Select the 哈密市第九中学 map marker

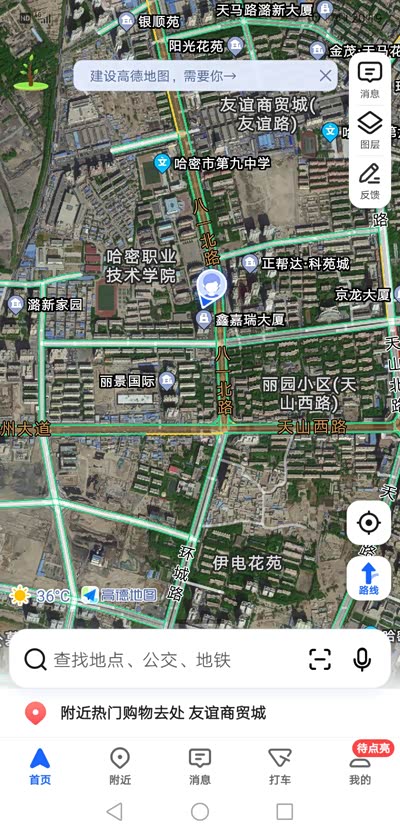click(x=161, y=163)
